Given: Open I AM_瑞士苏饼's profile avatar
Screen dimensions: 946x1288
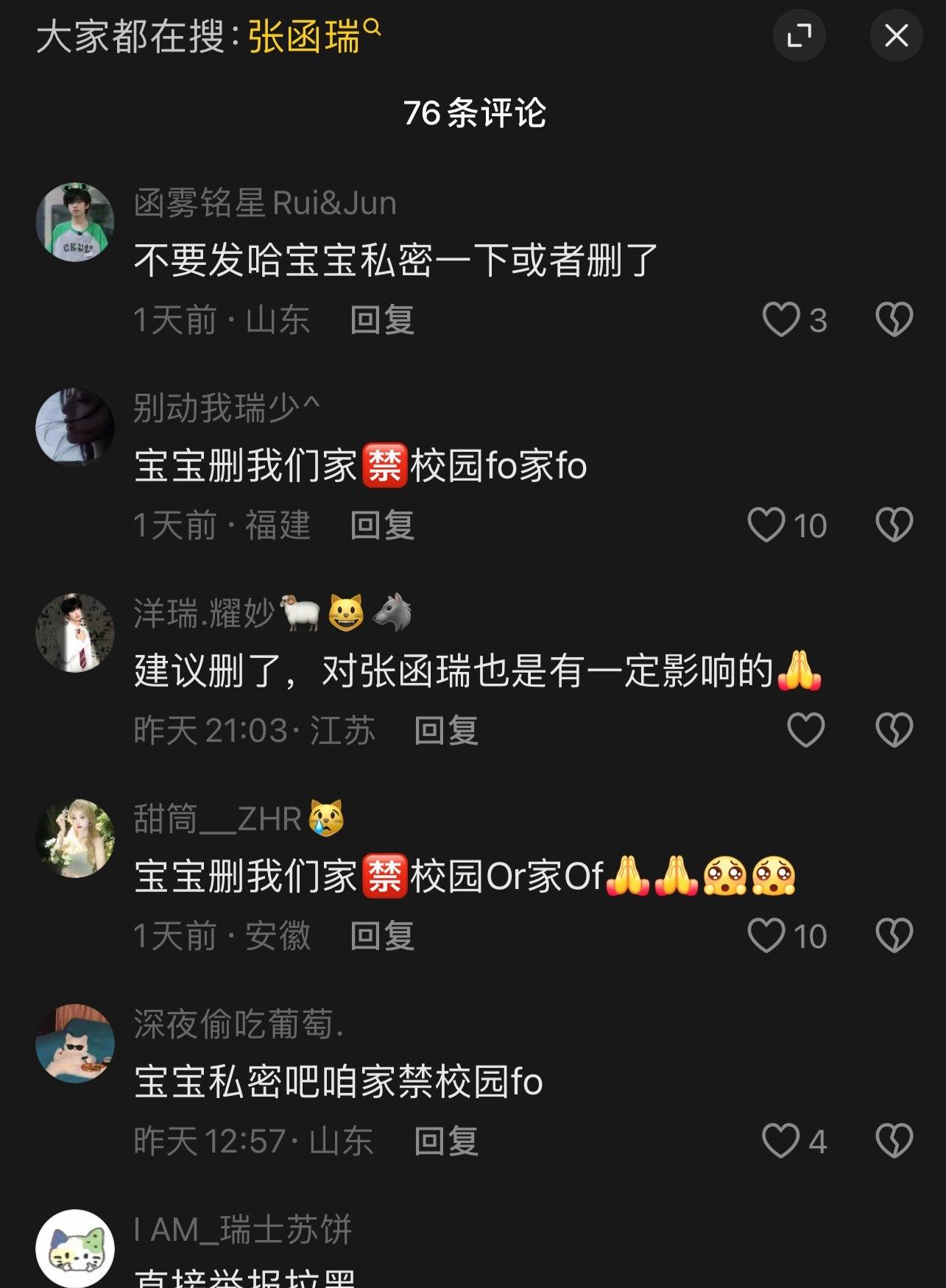Looking at the screenshot, I should click(x=75, y=1249).
